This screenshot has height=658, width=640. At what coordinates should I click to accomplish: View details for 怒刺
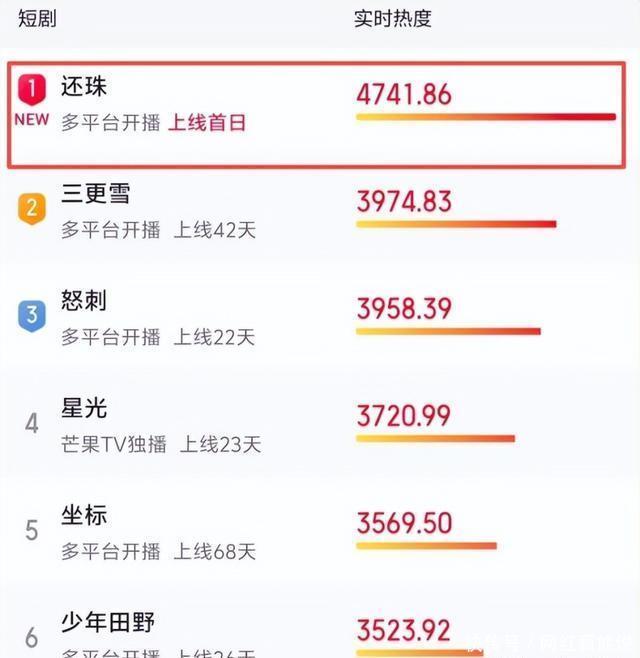(320, 319)
